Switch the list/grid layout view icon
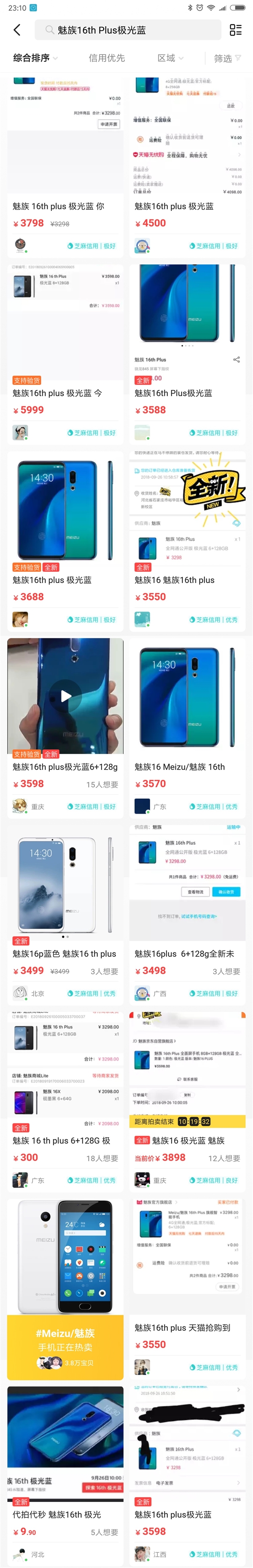This screenshot has height=1568, width=253. coord(235,30)
